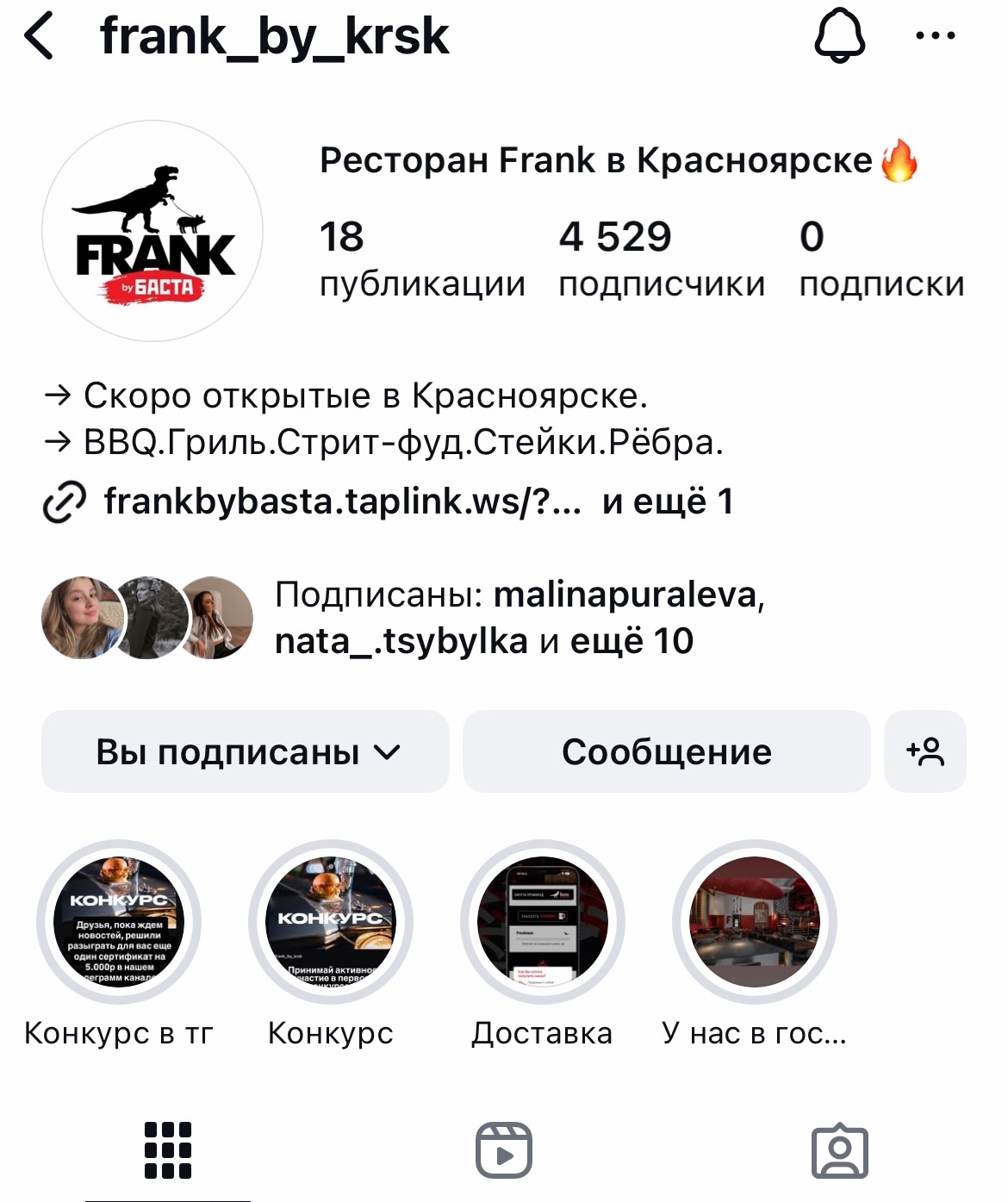The height and width of the screenshot is (1202, 1008).
Task: Expand the Вы подписаны dropdown
Action: tap(246, 751)
